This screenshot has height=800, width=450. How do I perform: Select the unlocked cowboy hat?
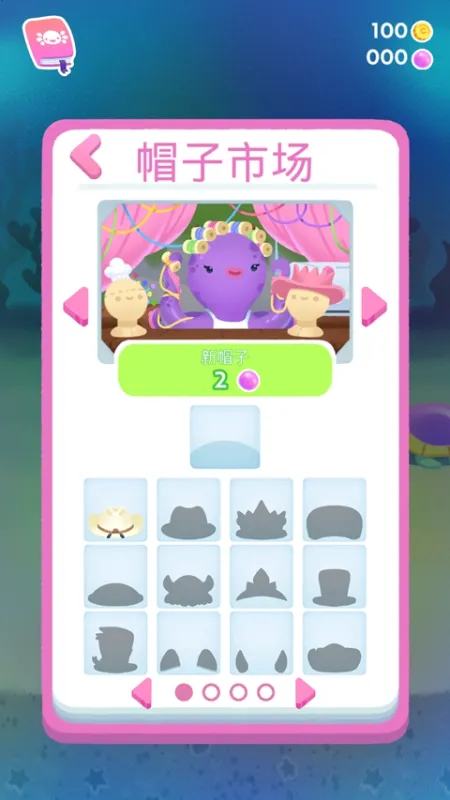click(x=115, y=510)
